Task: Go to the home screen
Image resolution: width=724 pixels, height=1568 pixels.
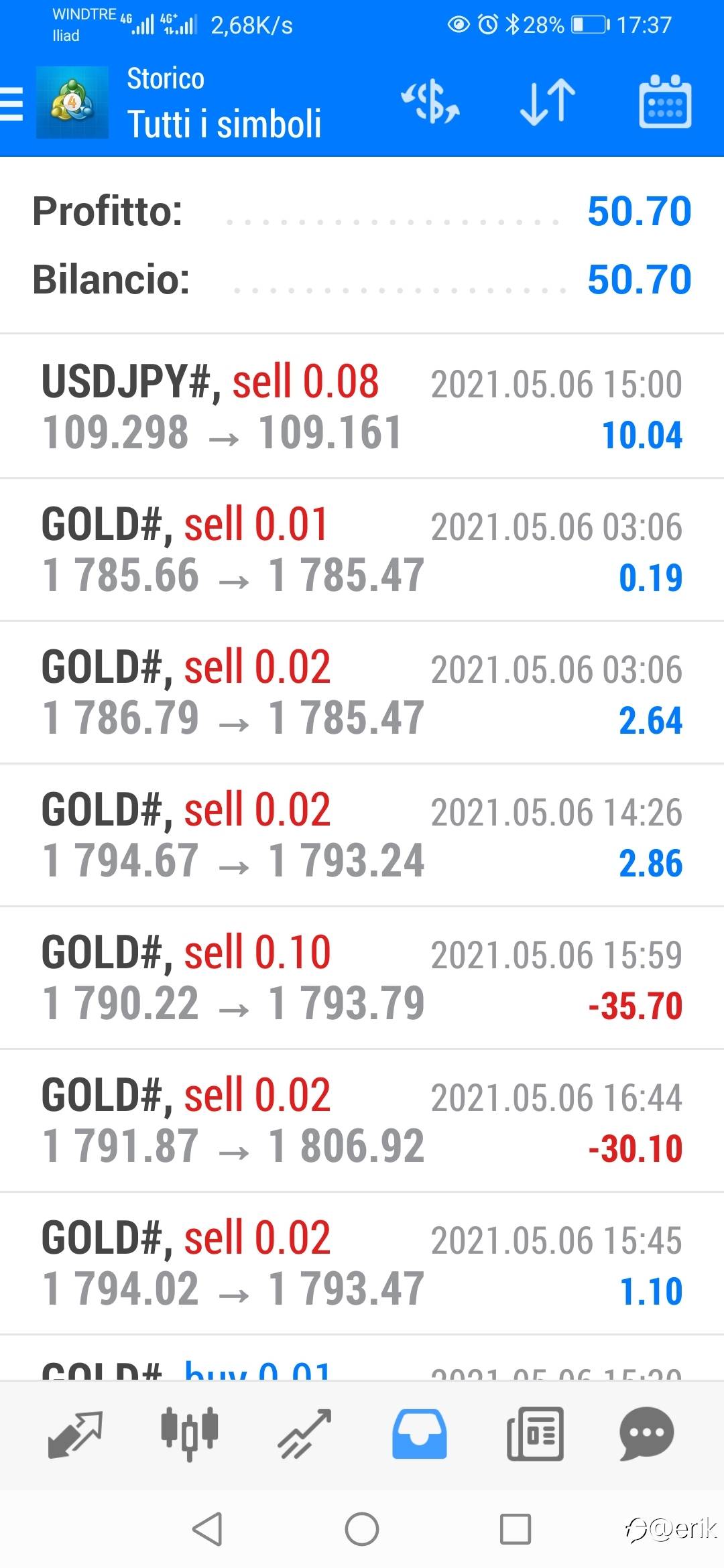Action: tap(362, 1529)
